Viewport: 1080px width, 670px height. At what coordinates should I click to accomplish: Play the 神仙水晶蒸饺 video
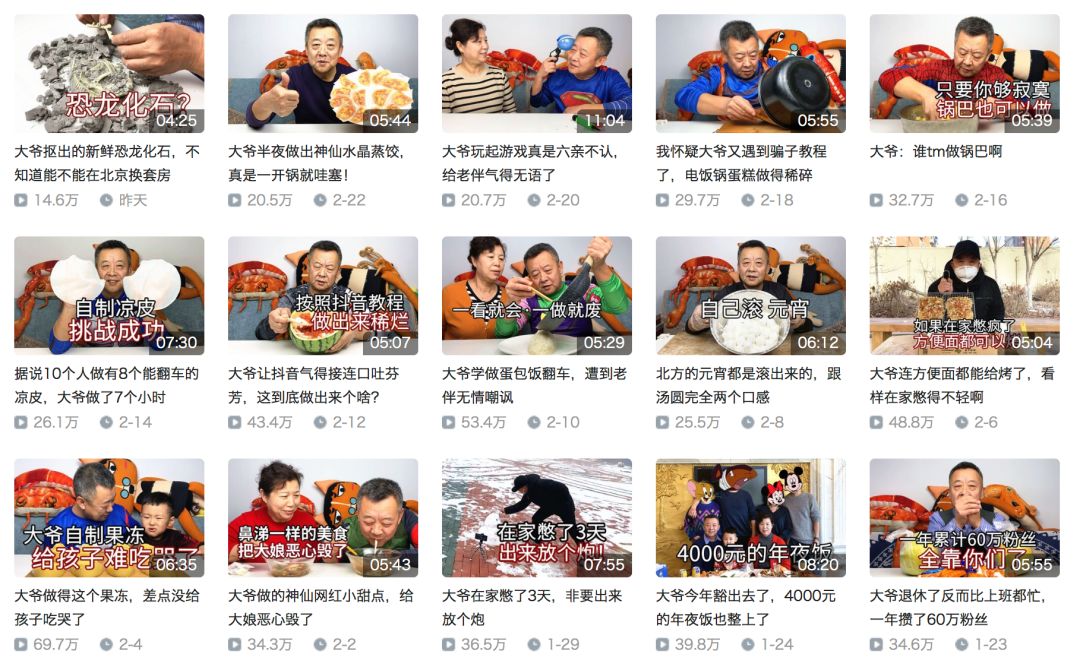click(x=323, y=73)
